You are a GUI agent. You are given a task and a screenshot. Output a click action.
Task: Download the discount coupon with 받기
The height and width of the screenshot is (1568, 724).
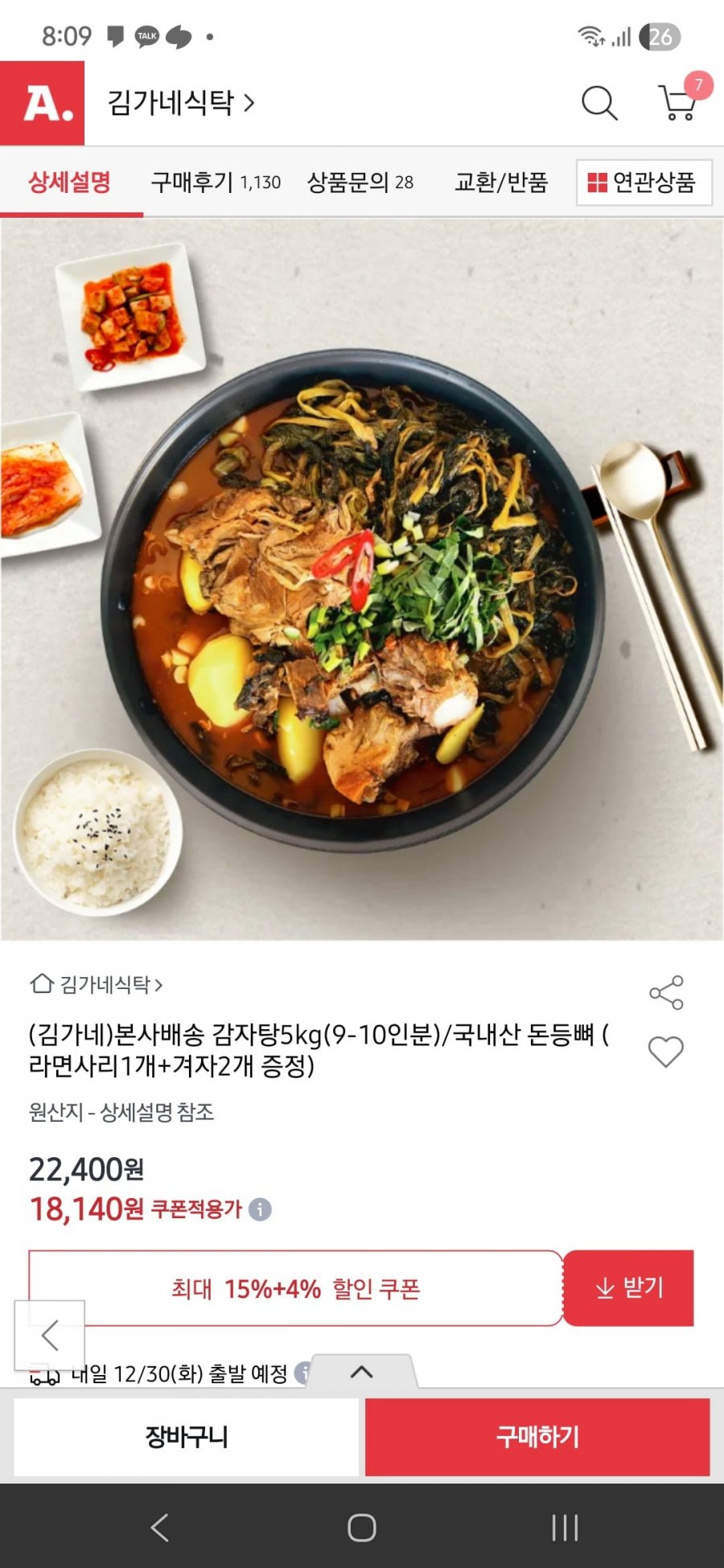click(x=628, y=1287)
